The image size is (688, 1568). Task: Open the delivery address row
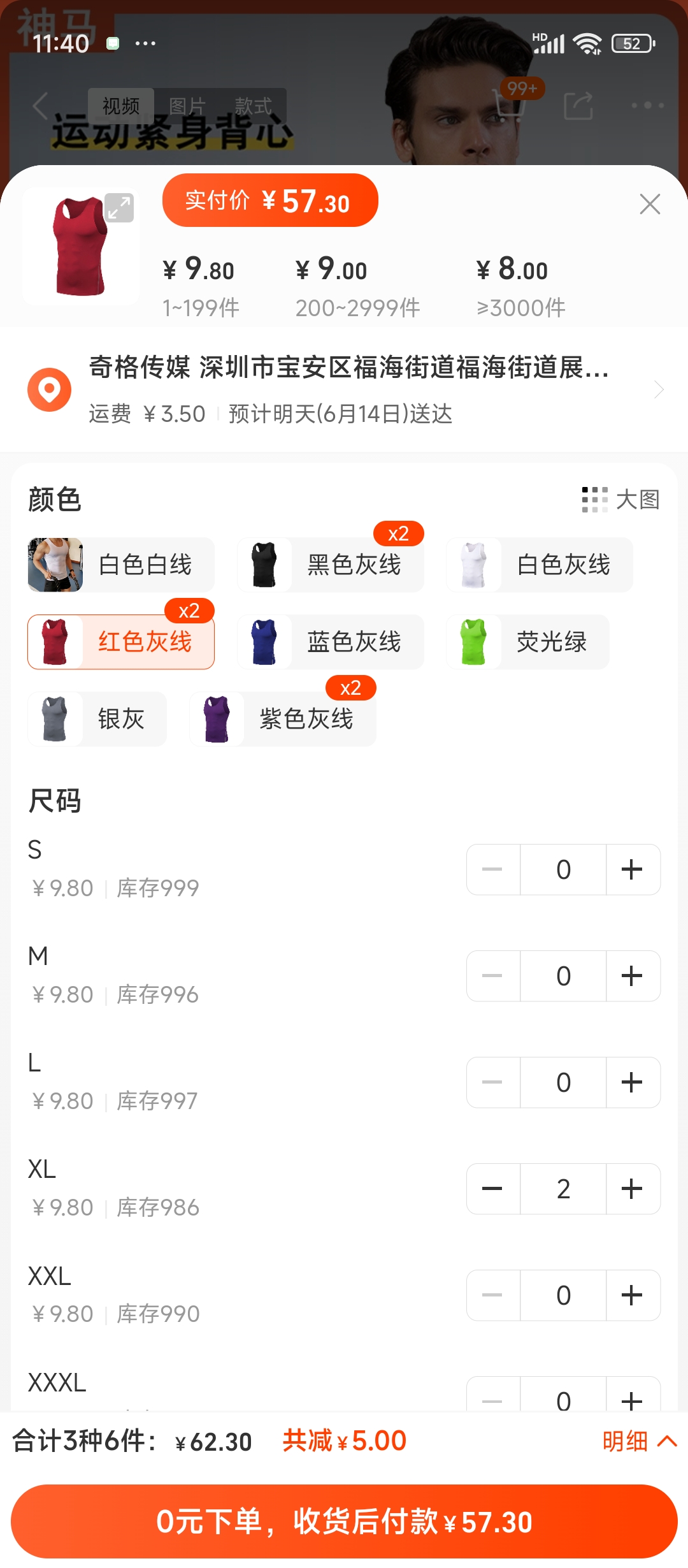[344, 389]
